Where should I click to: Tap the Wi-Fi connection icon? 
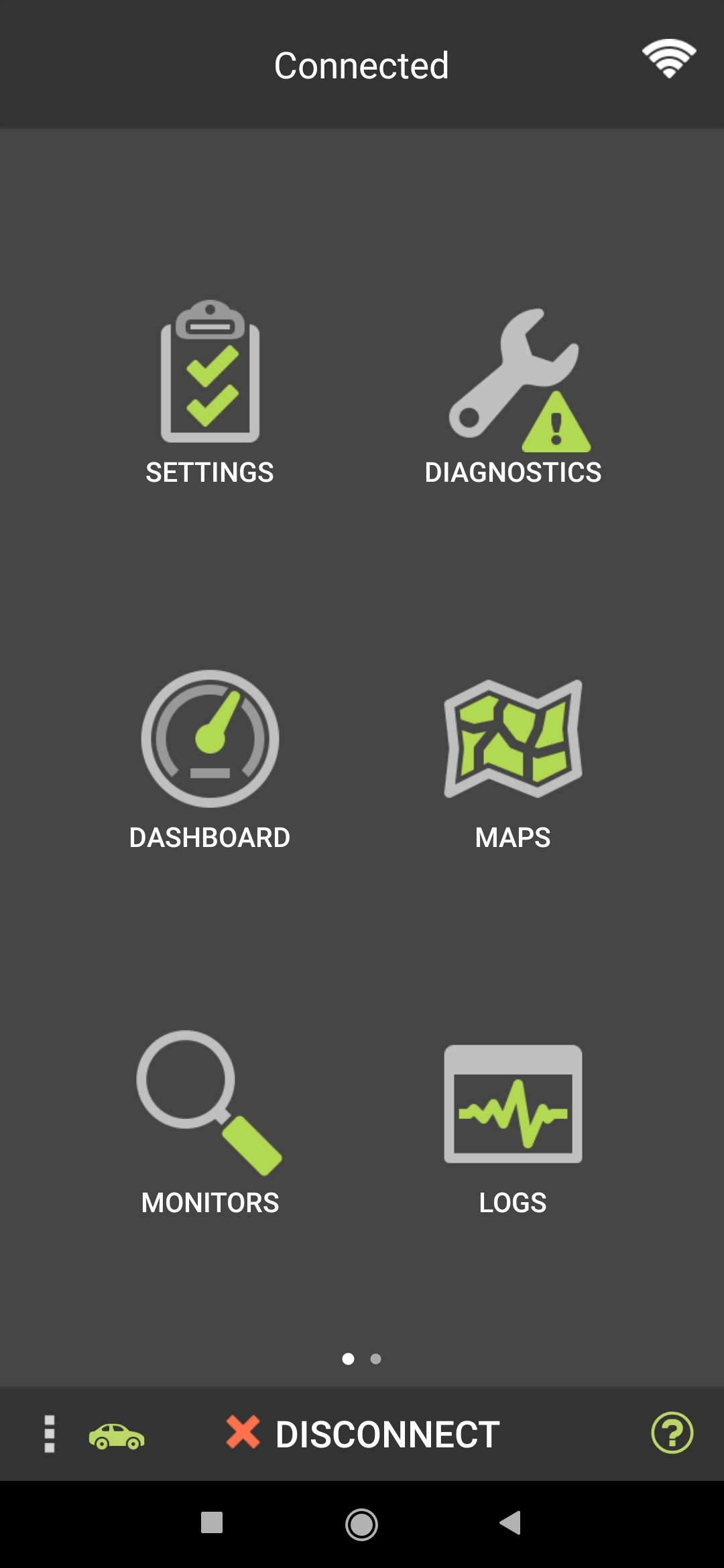click(x=668, y=58)
